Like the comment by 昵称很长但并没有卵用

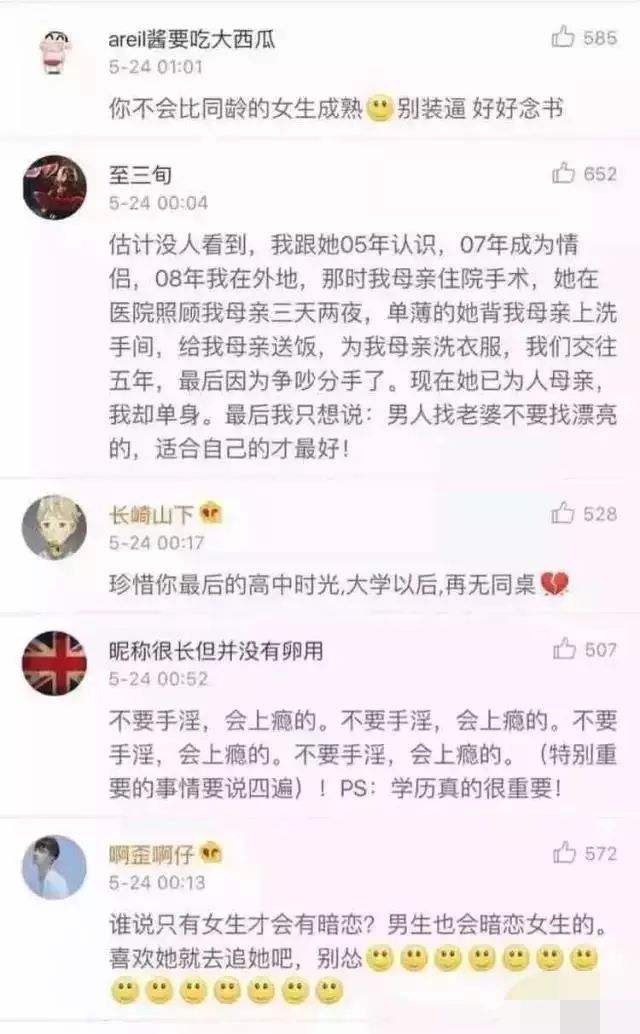point(565,650)
